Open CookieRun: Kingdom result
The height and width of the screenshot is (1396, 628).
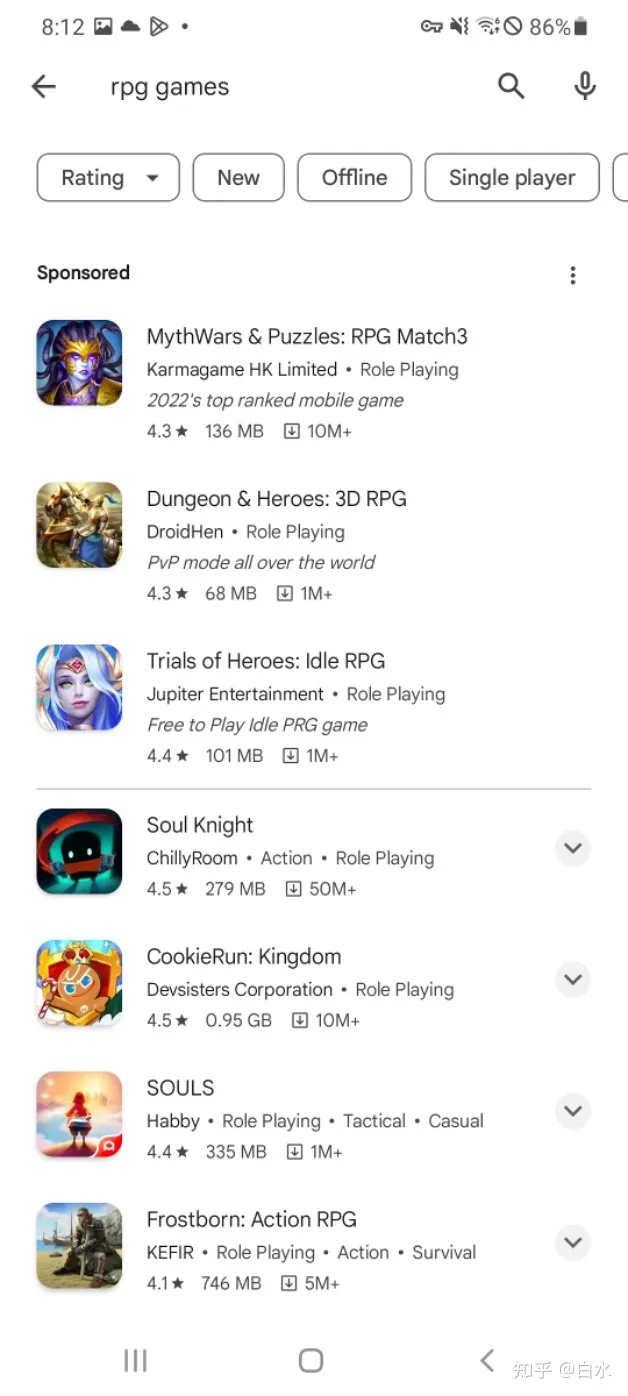(290, 986)
